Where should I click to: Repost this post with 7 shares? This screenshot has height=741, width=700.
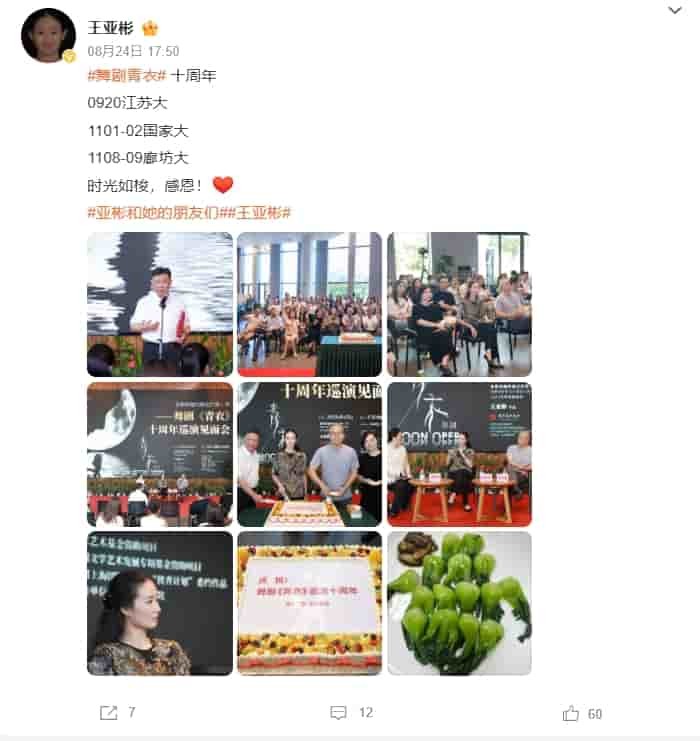coord(117,713)
